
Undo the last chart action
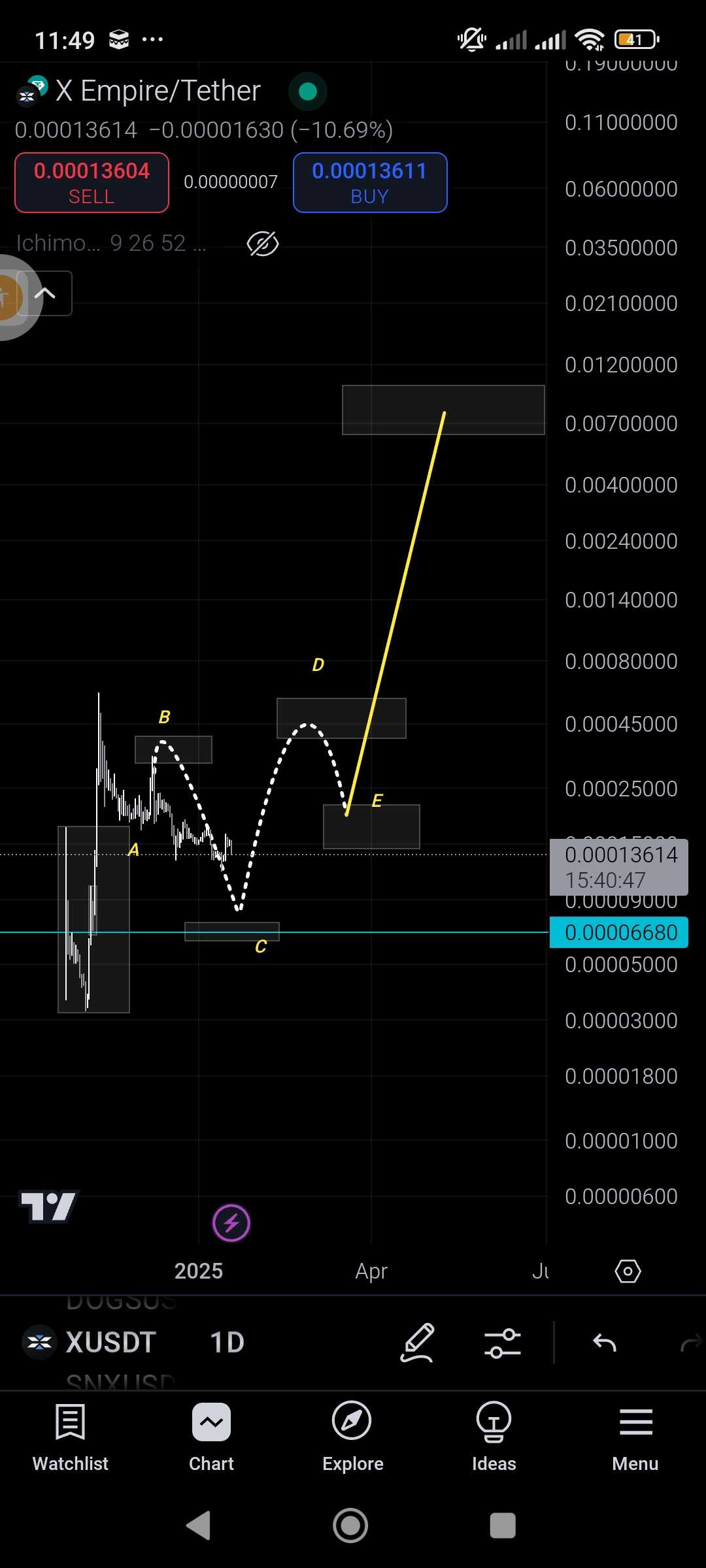click(605, 1343)
